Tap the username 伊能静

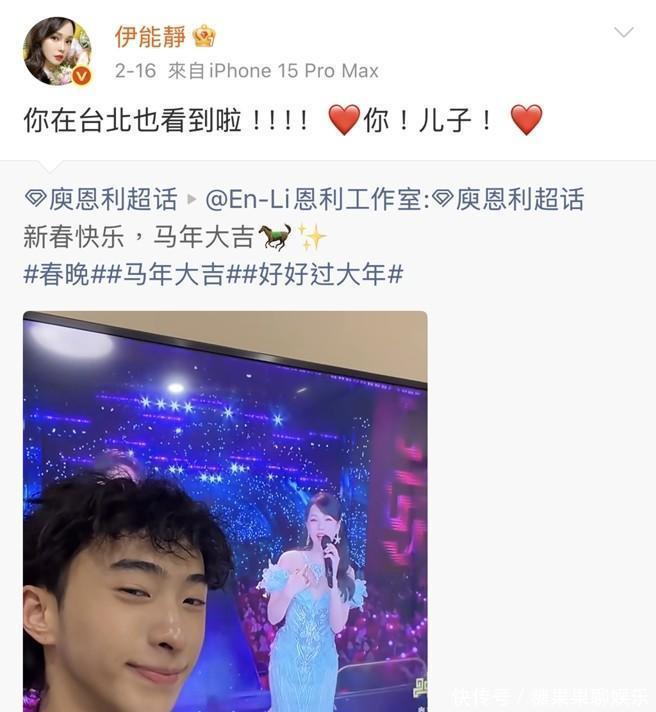click(150, 37)
